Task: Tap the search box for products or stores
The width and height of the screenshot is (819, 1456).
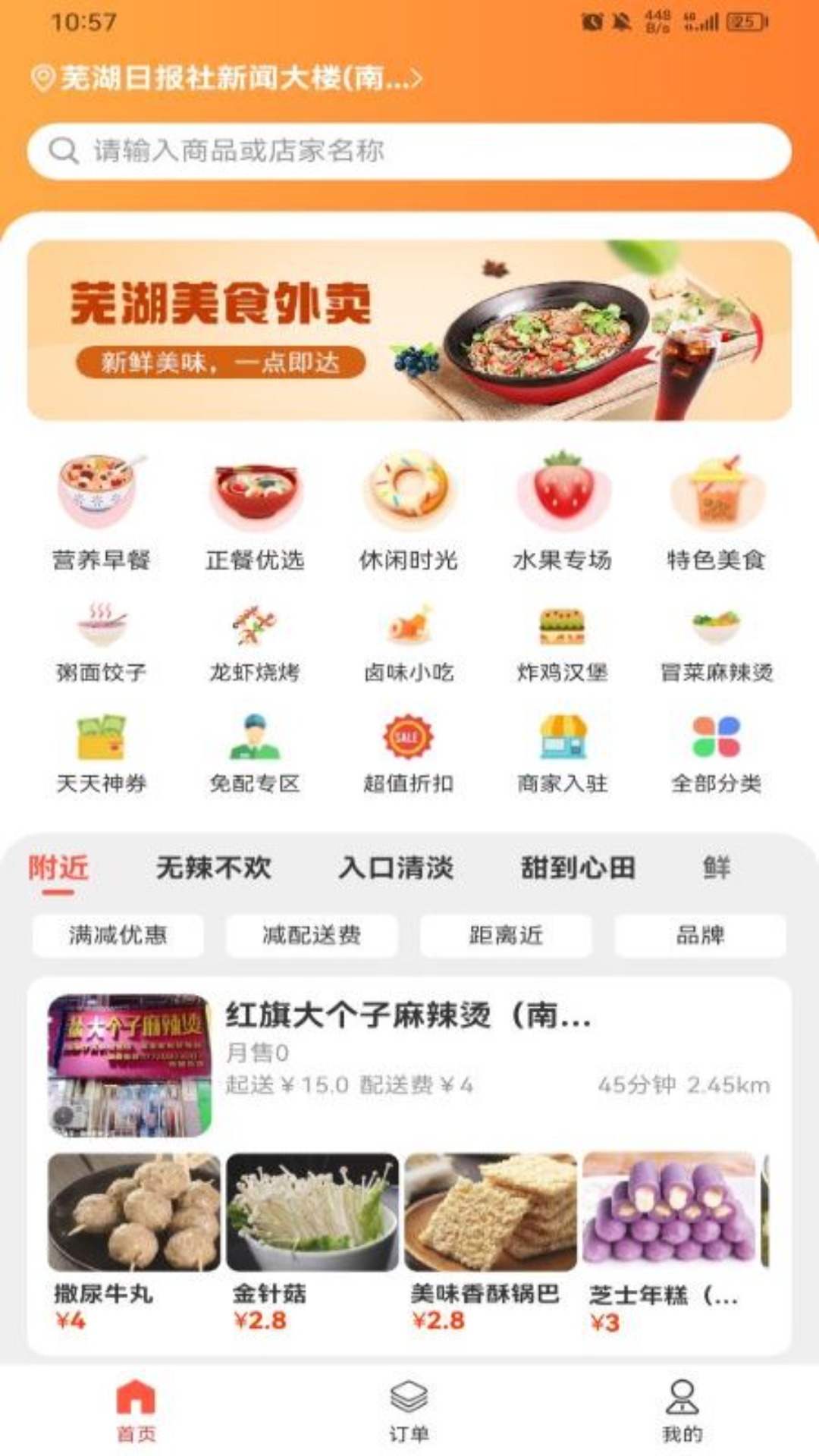Action: [409, 151]
